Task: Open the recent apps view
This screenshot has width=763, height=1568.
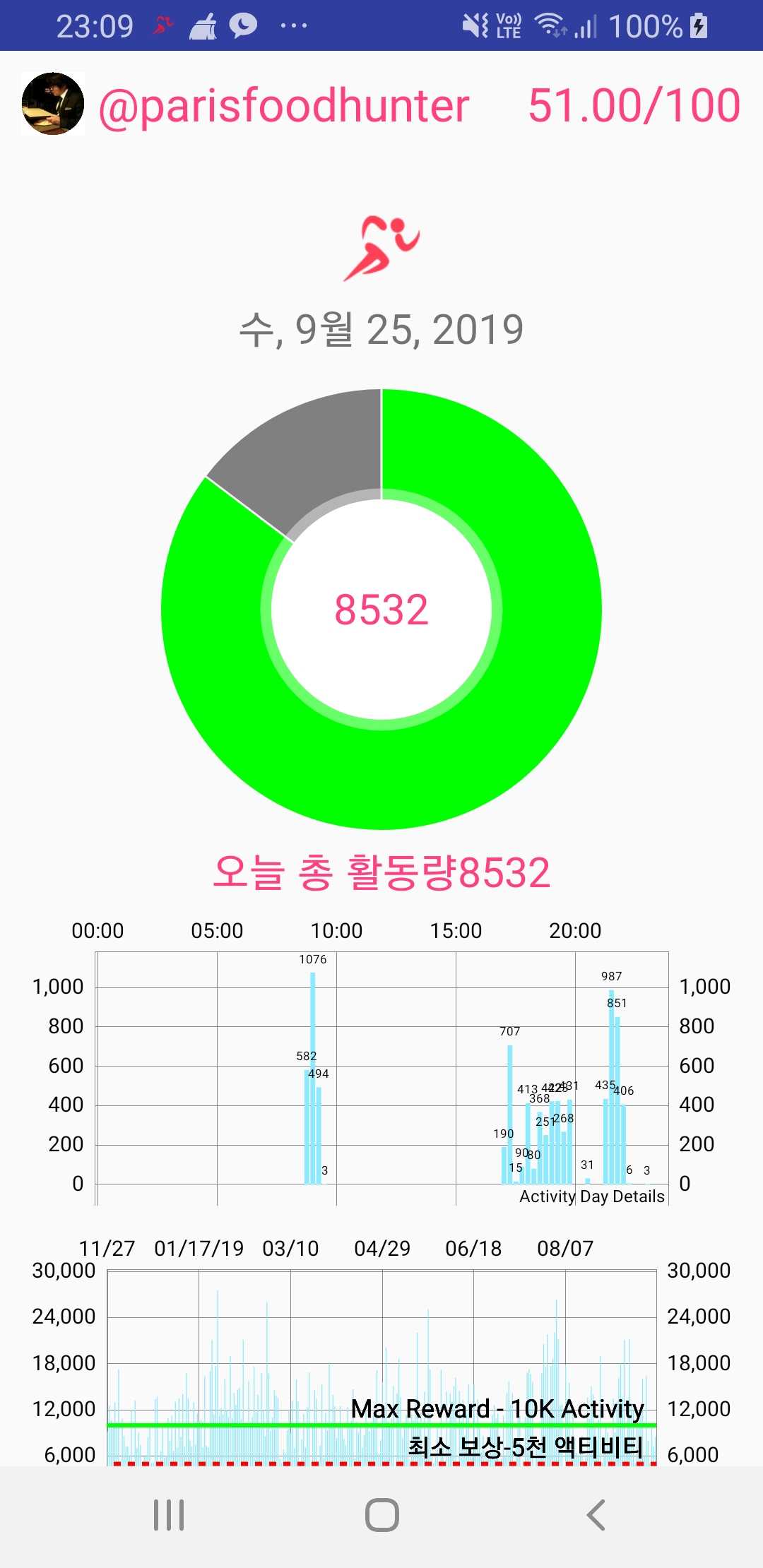Action: coord(169,1515)
